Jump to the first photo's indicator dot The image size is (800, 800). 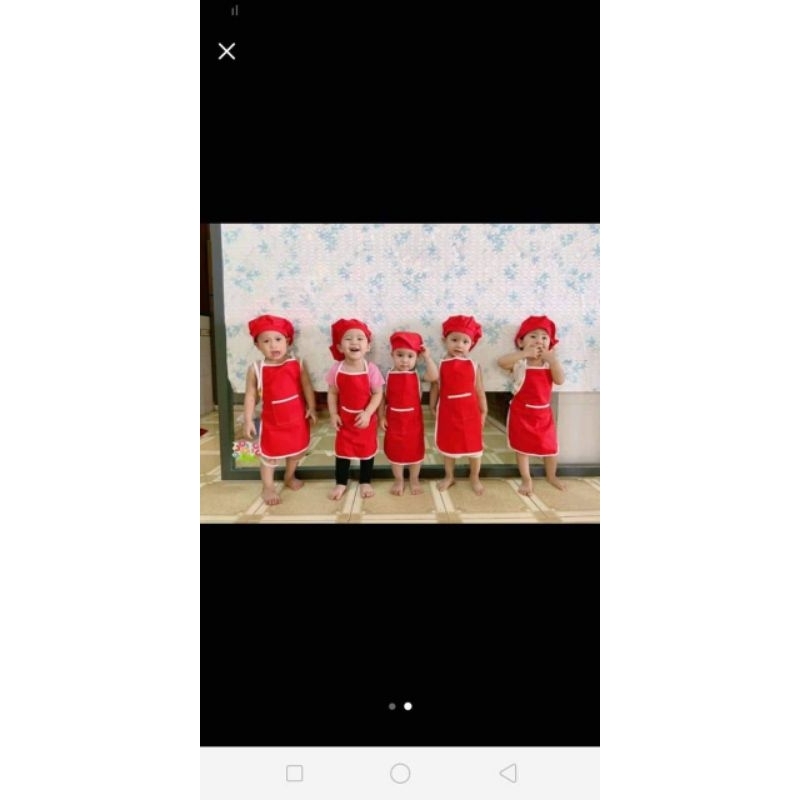click(x=392, y=706)
